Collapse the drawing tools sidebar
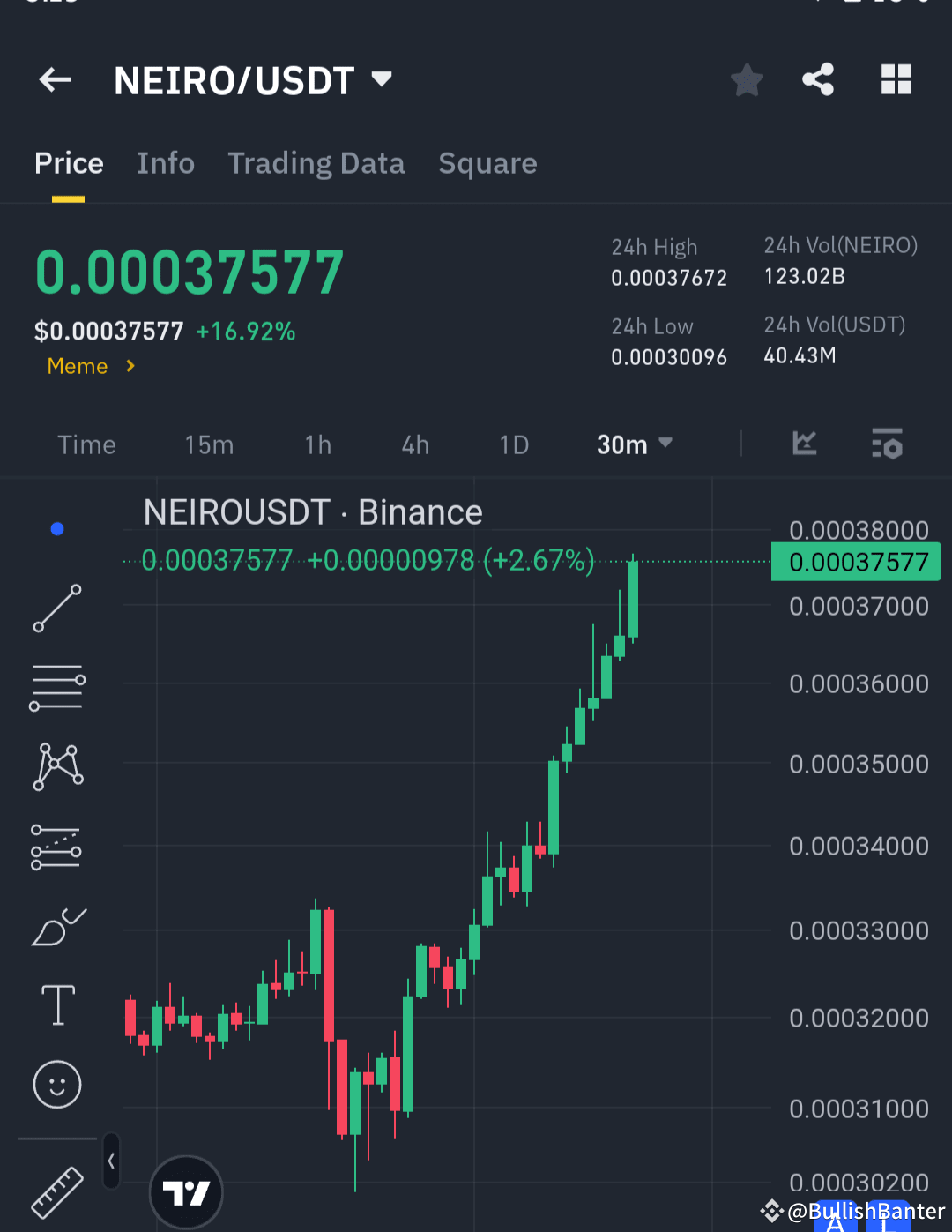Screen dimensions: 952x1232 [x=111, y=1161]
